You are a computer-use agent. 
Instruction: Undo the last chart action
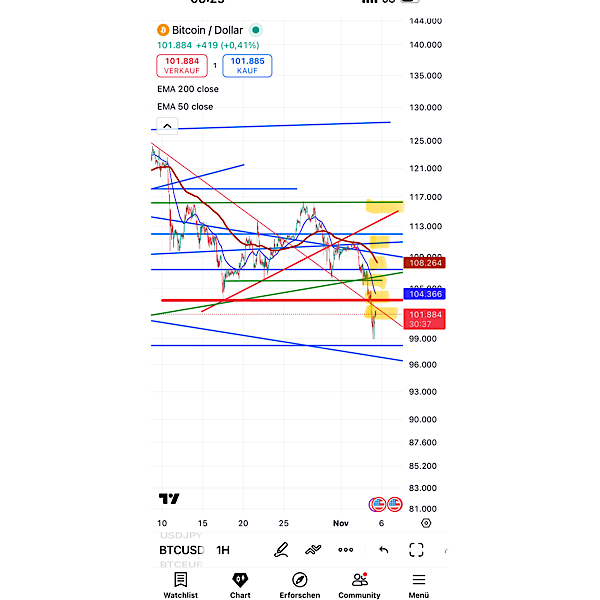384,550
